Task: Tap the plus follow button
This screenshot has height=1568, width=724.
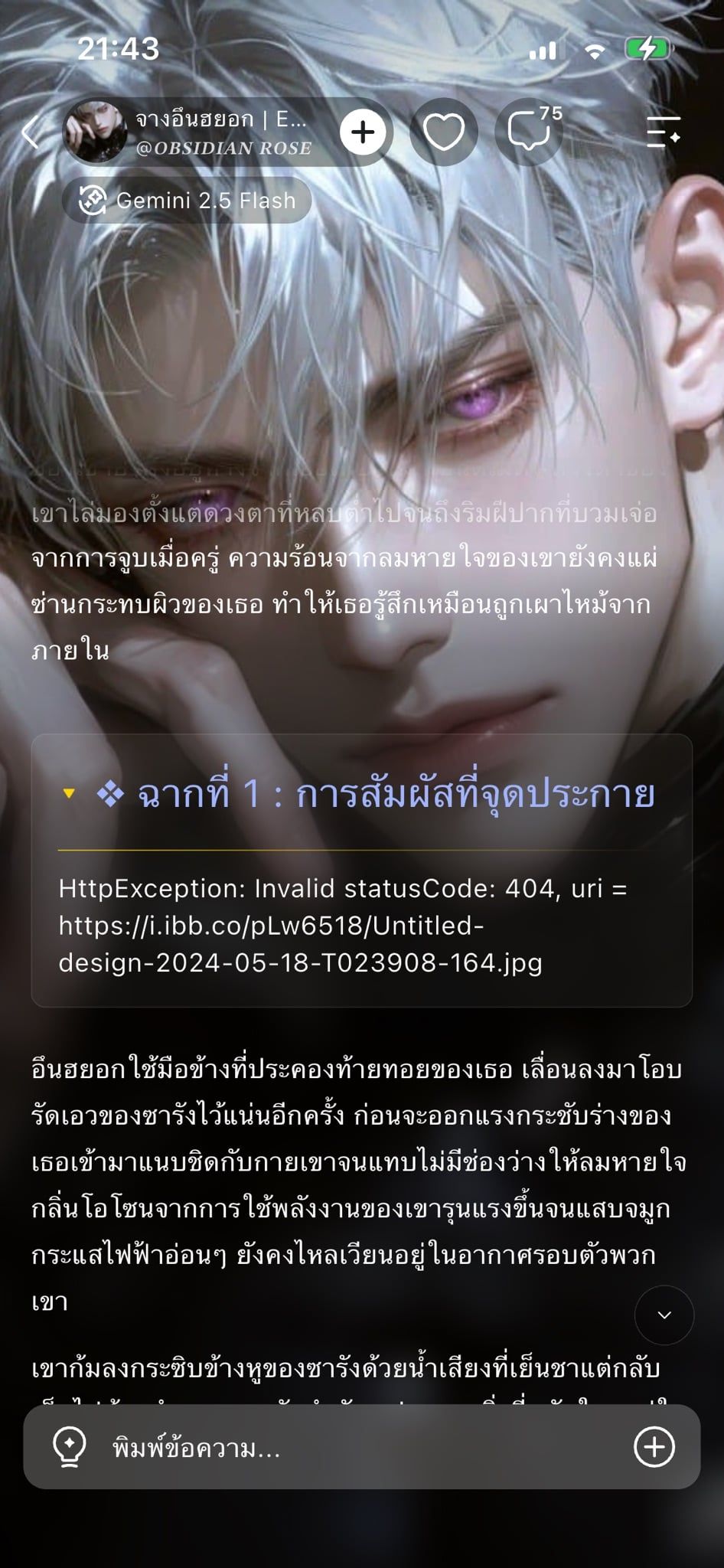Action: [x=363, y=132]
